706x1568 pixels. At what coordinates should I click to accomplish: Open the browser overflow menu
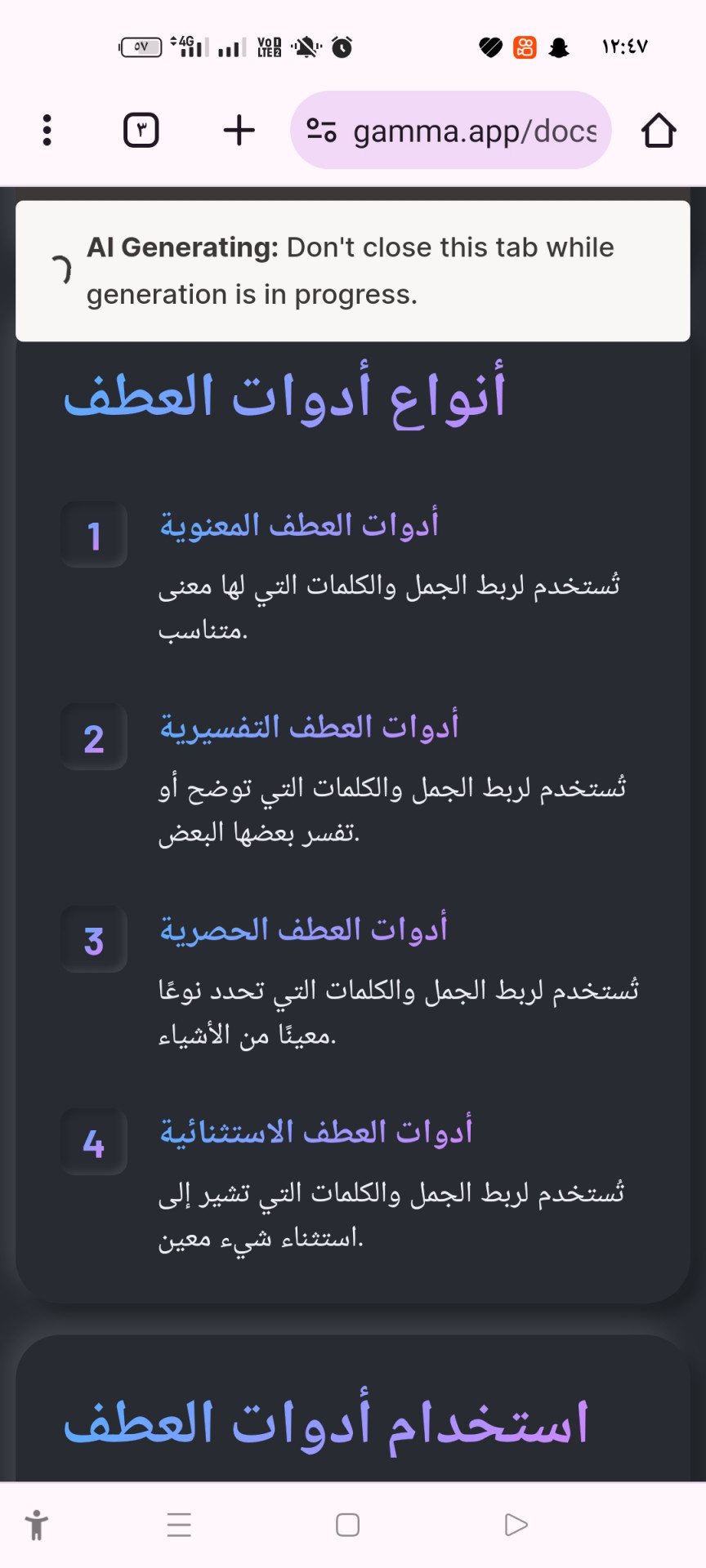coord(47,131)
